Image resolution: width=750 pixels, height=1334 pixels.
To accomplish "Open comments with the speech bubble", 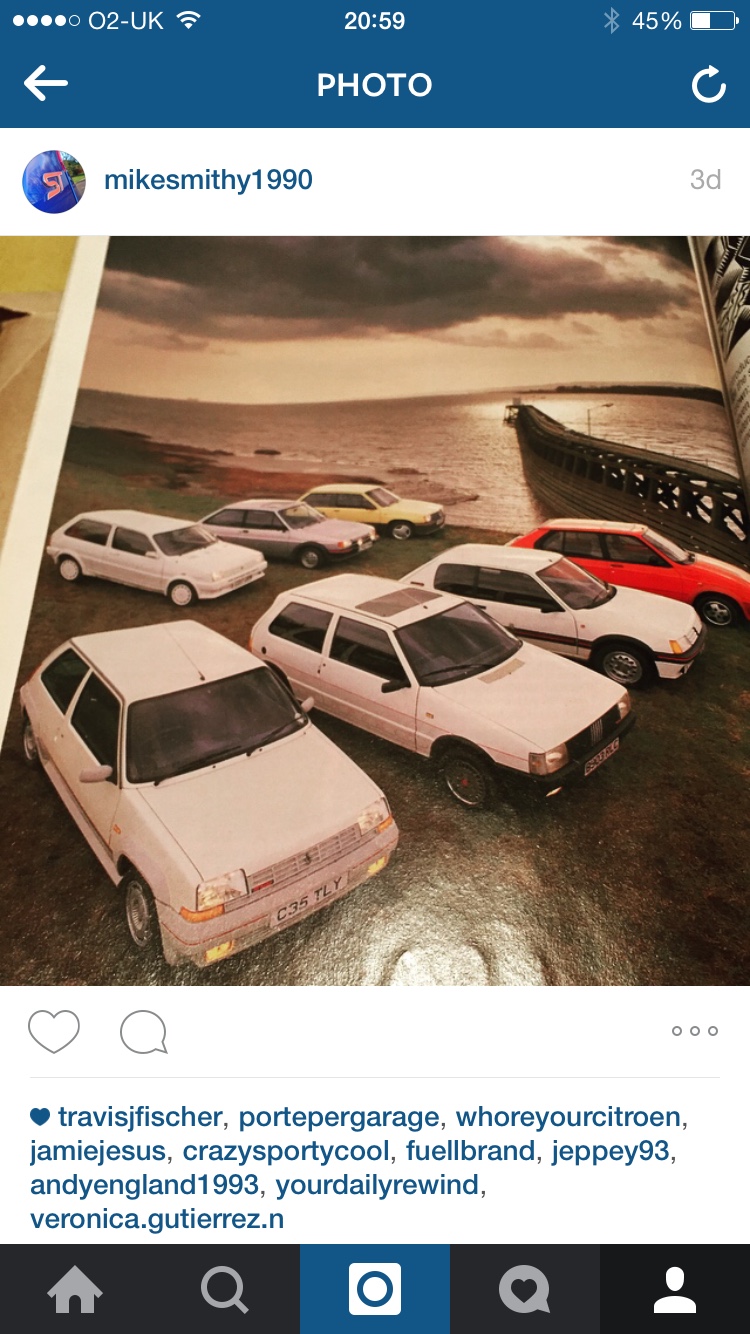I will click(143, 1032).
